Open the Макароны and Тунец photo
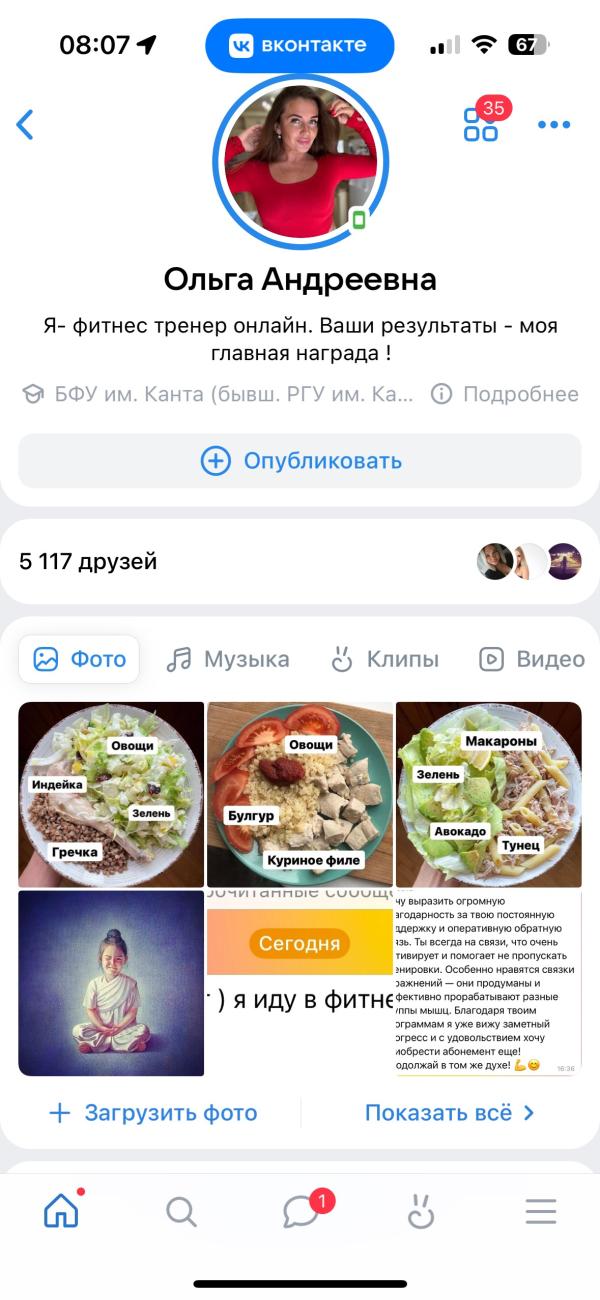Screen dimensions: 600x1300 pos(489,794)
